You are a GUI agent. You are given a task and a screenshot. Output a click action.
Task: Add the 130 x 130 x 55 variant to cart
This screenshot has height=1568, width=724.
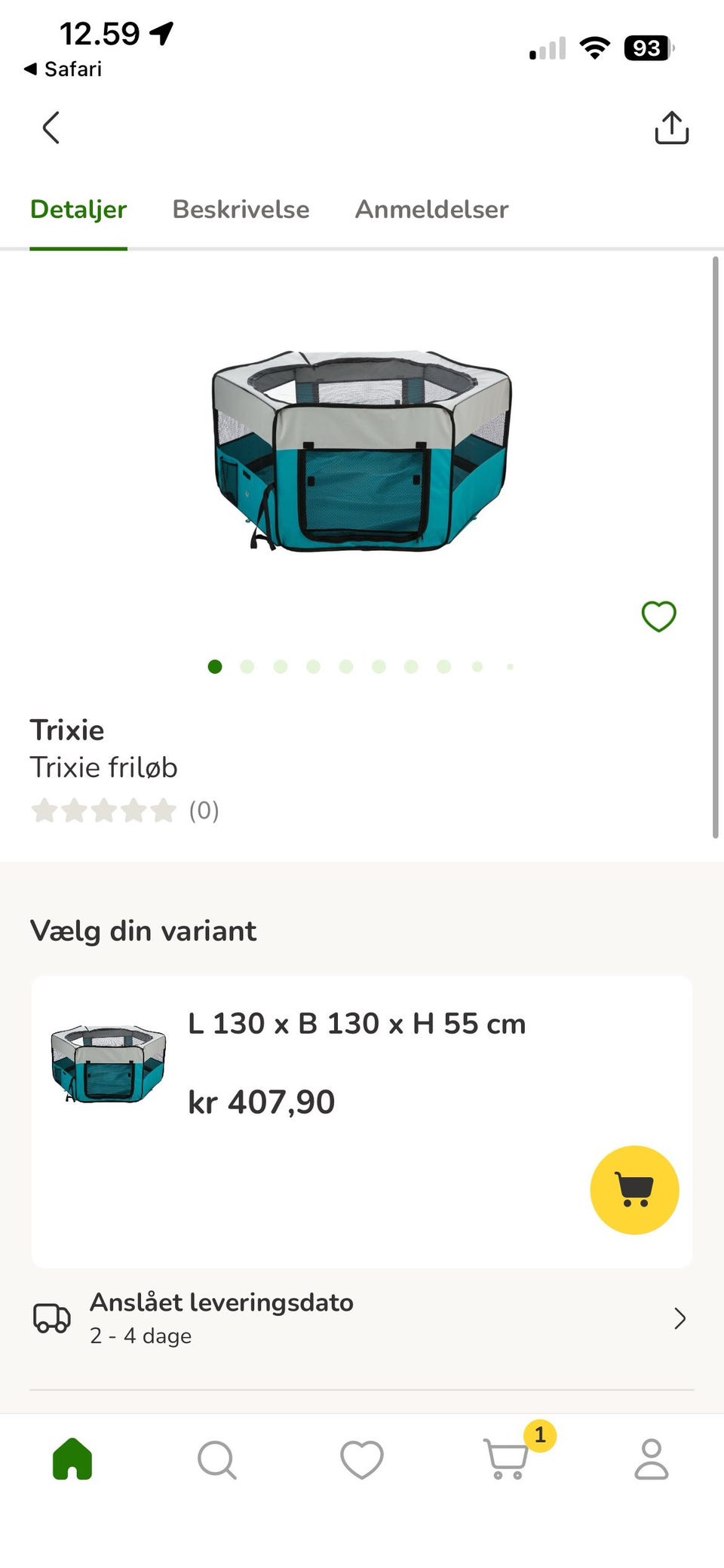point(634,1190)
